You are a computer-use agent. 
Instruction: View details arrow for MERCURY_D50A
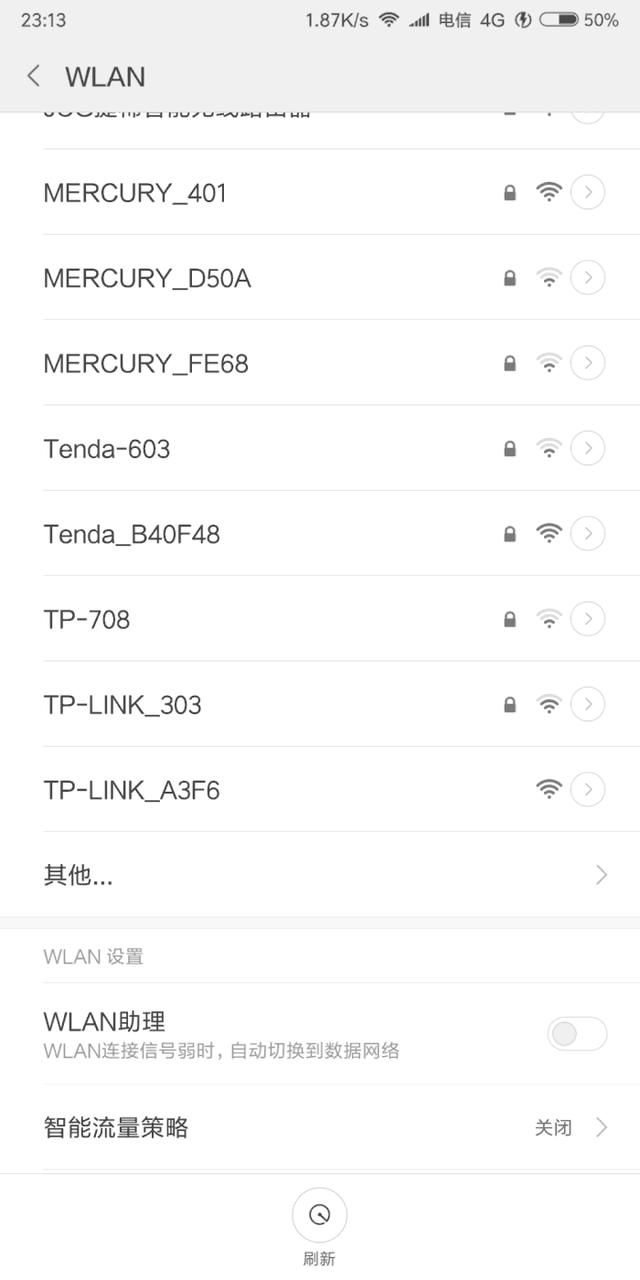tap(588, 278)
